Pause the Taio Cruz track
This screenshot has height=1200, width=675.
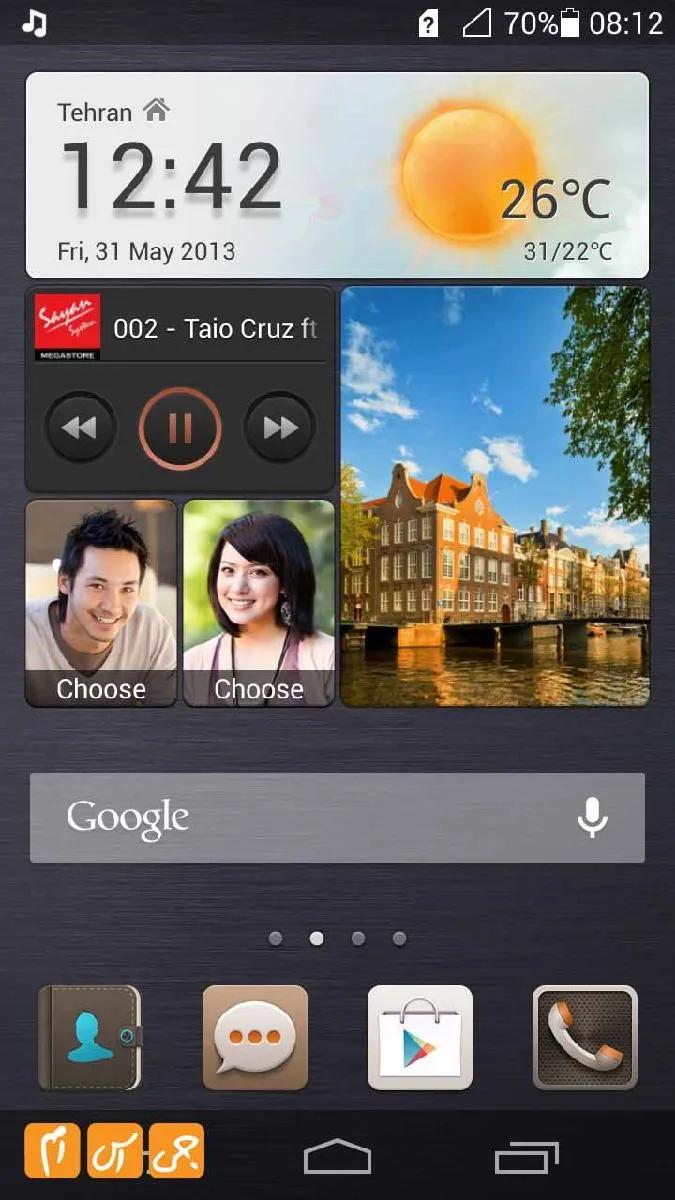pos(180,428)
